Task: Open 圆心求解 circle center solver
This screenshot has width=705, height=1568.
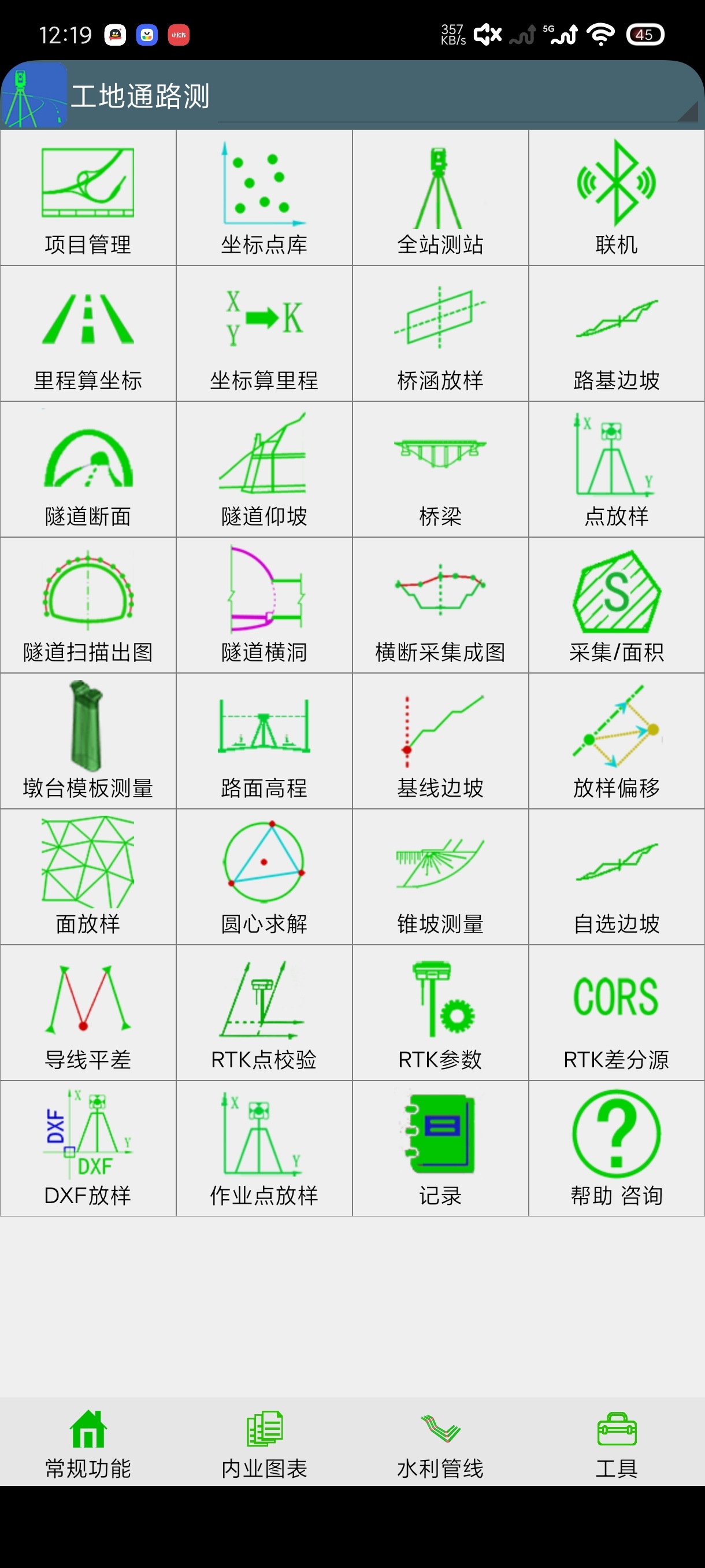Action: (264, 877)
